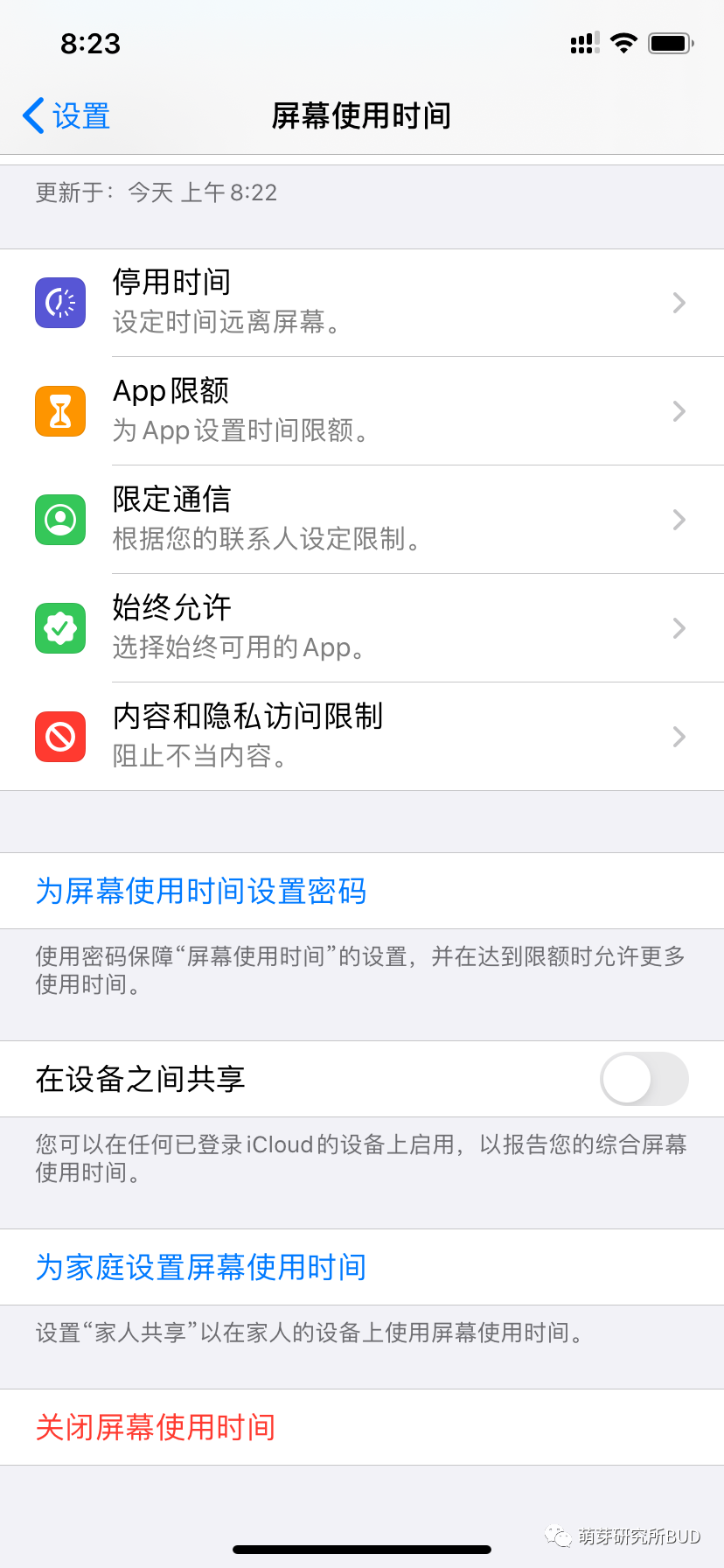The image size is (724, 1568).
Task: Tap the 屏幕使用时间 title text
Action: pyautogui.click(x=362, y=115)
